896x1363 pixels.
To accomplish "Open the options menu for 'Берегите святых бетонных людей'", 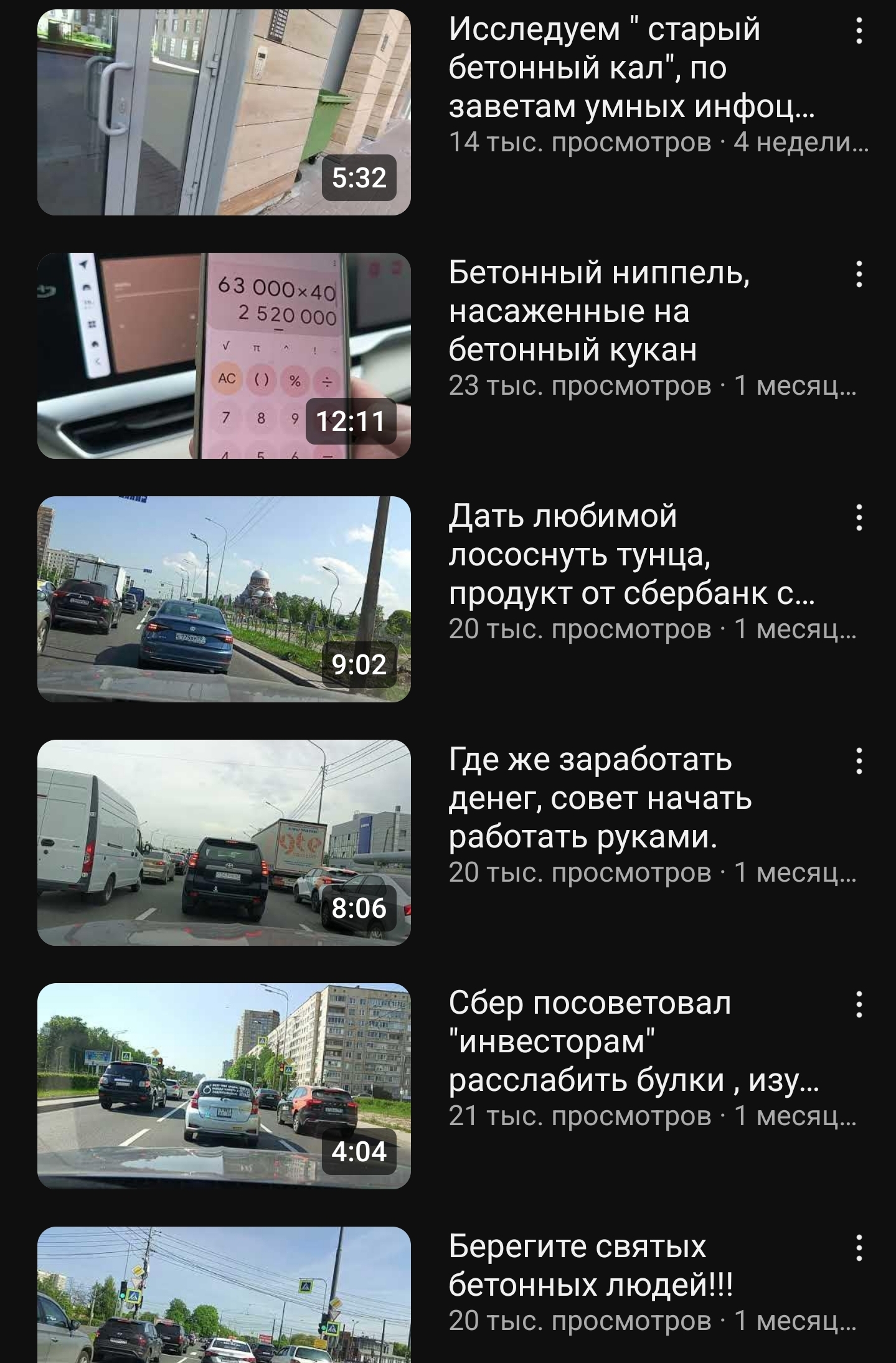I will [859, 1248].
